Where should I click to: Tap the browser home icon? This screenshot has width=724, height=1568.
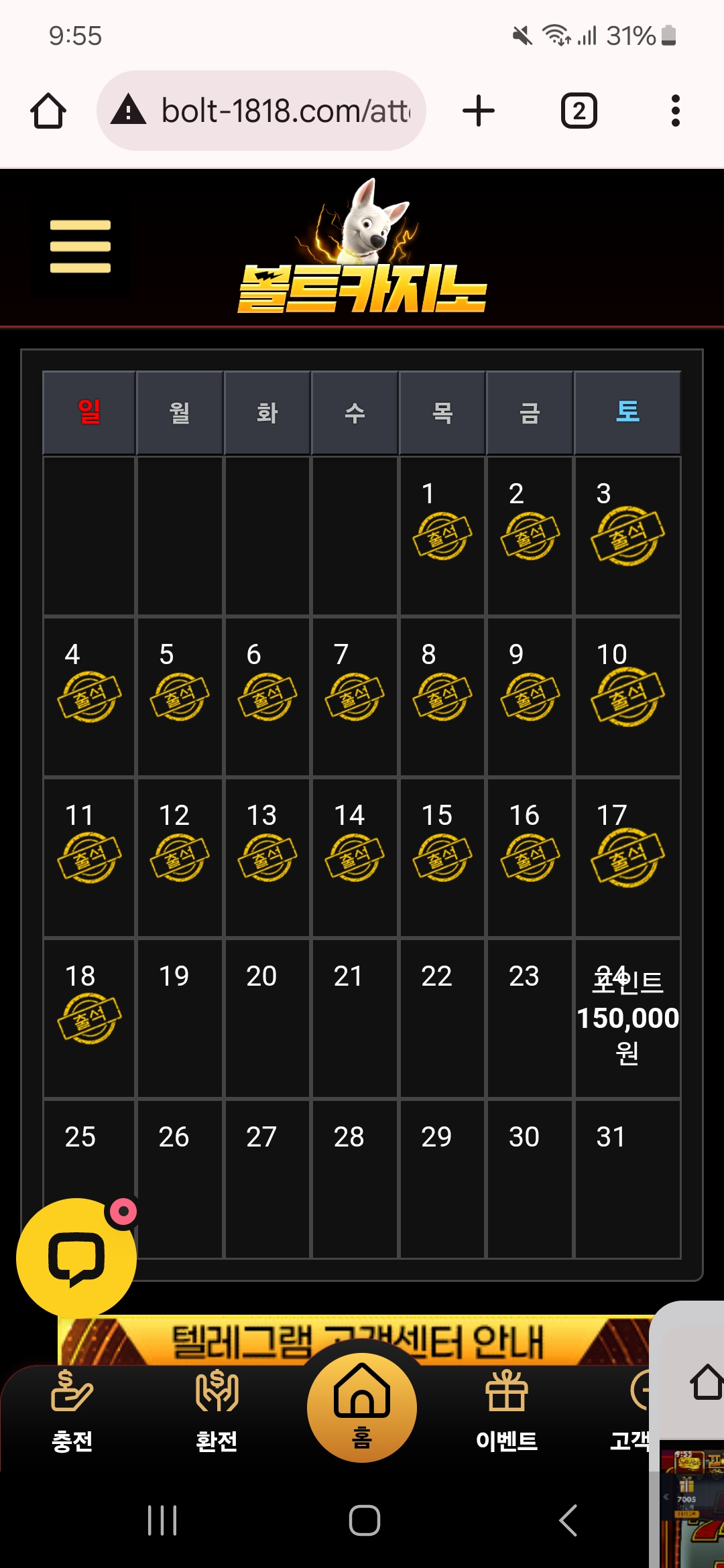tap(48, 111)
